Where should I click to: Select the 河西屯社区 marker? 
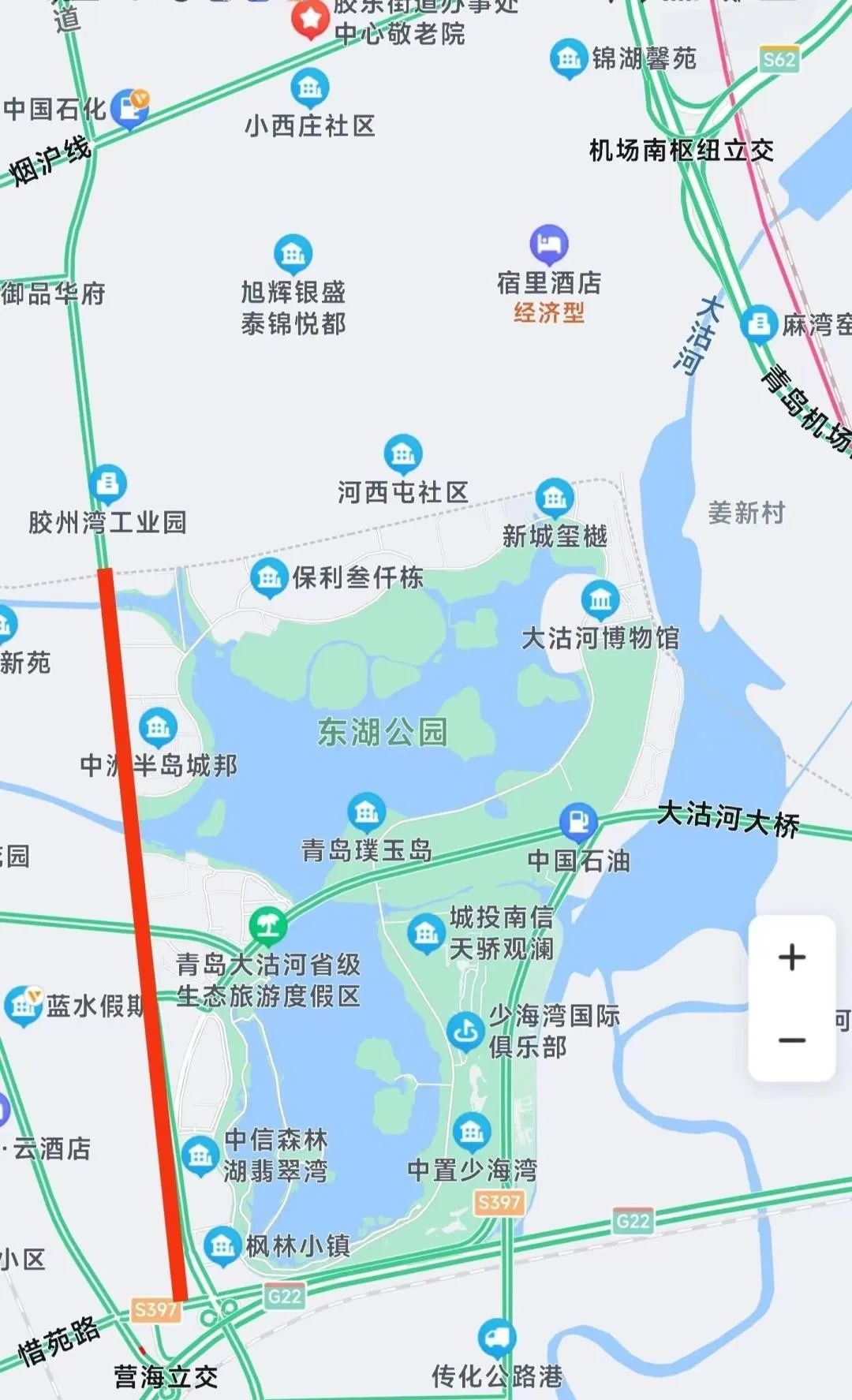[403, 454]
